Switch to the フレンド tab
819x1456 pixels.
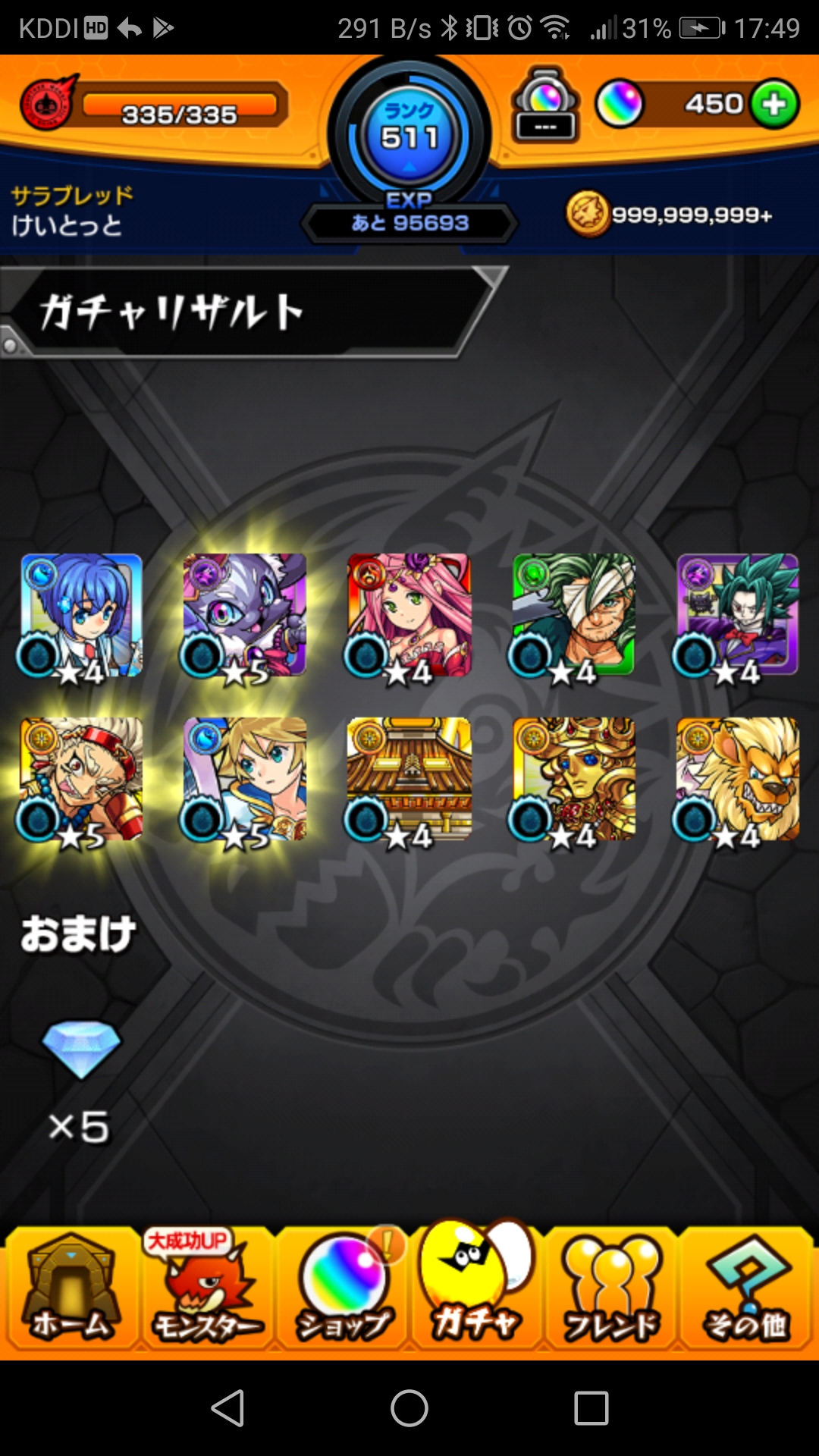point(611,1288)
